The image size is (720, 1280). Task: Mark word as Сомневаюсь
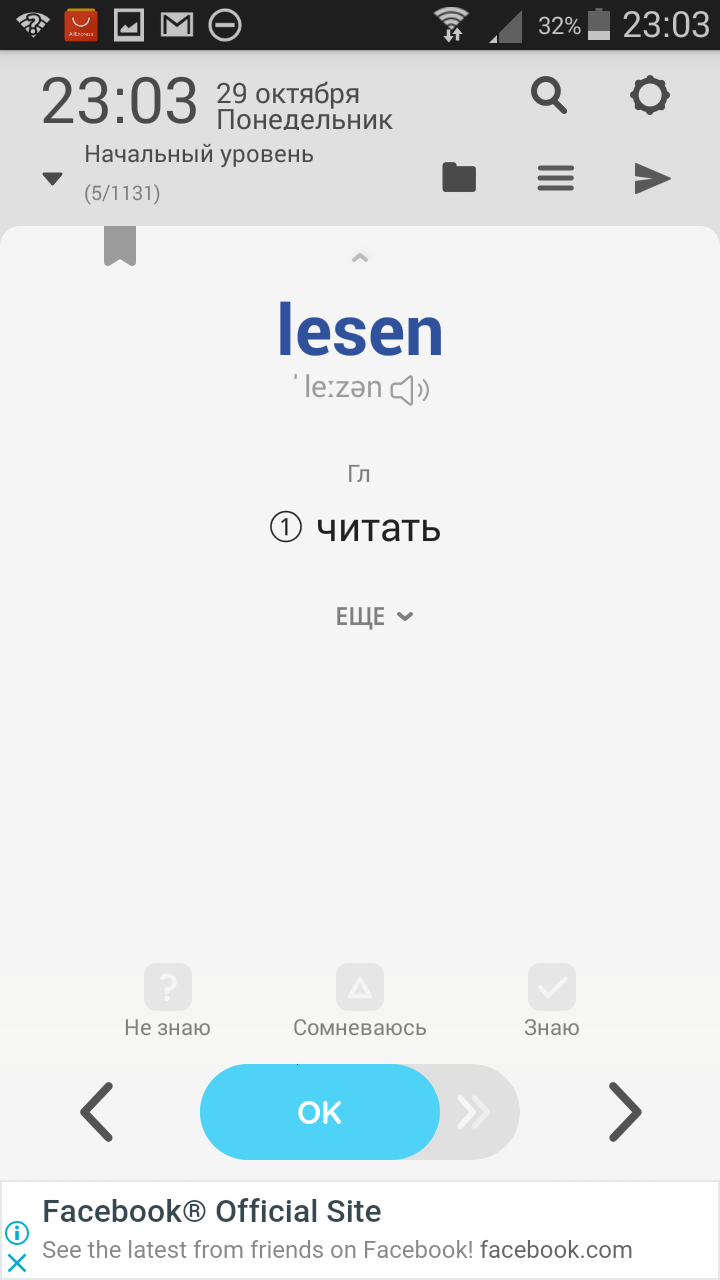pyautogui.click(x=360, y=1000)
